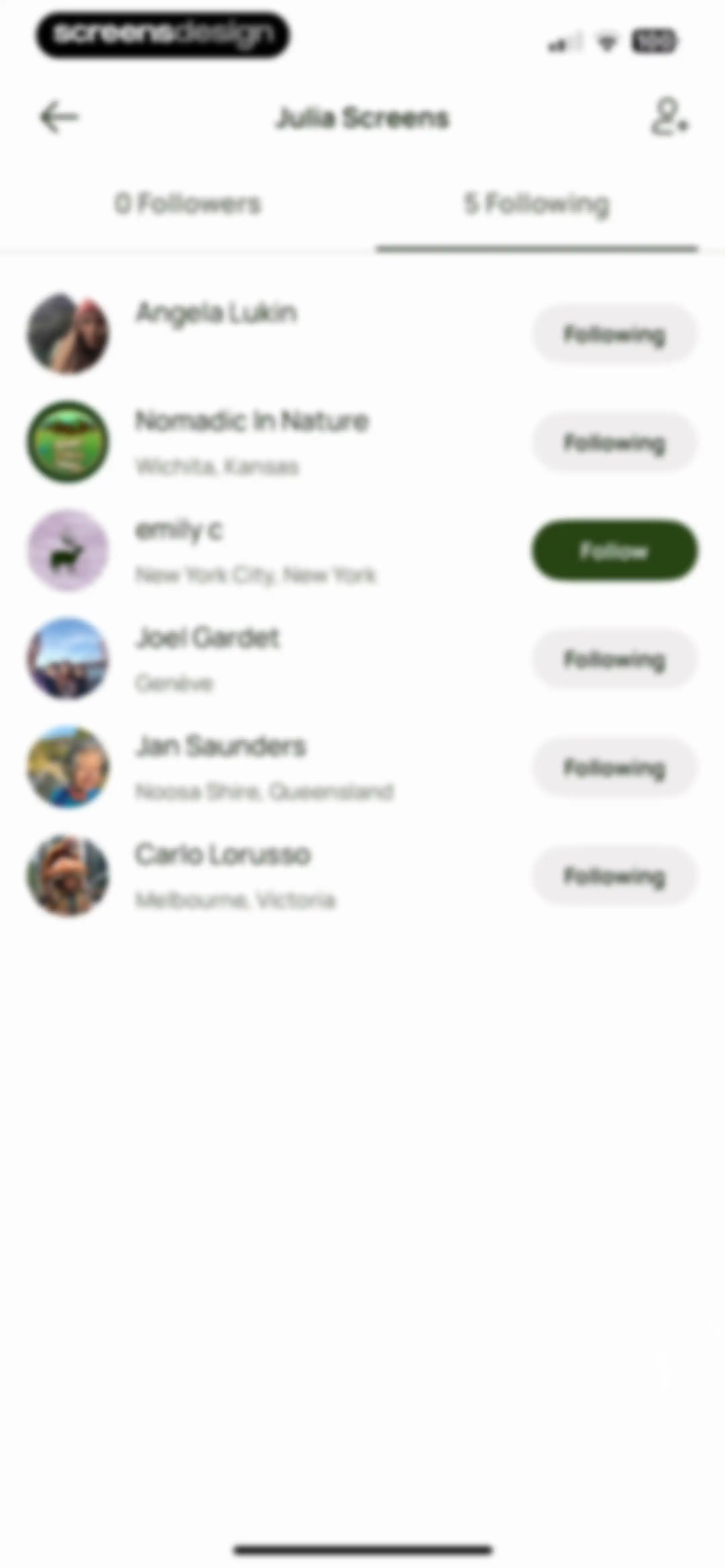The height and width of the screenshot is (1568, 725).
Task: Tap Following button next to Nomadic In Nature
Action: (x=614, y=443)
